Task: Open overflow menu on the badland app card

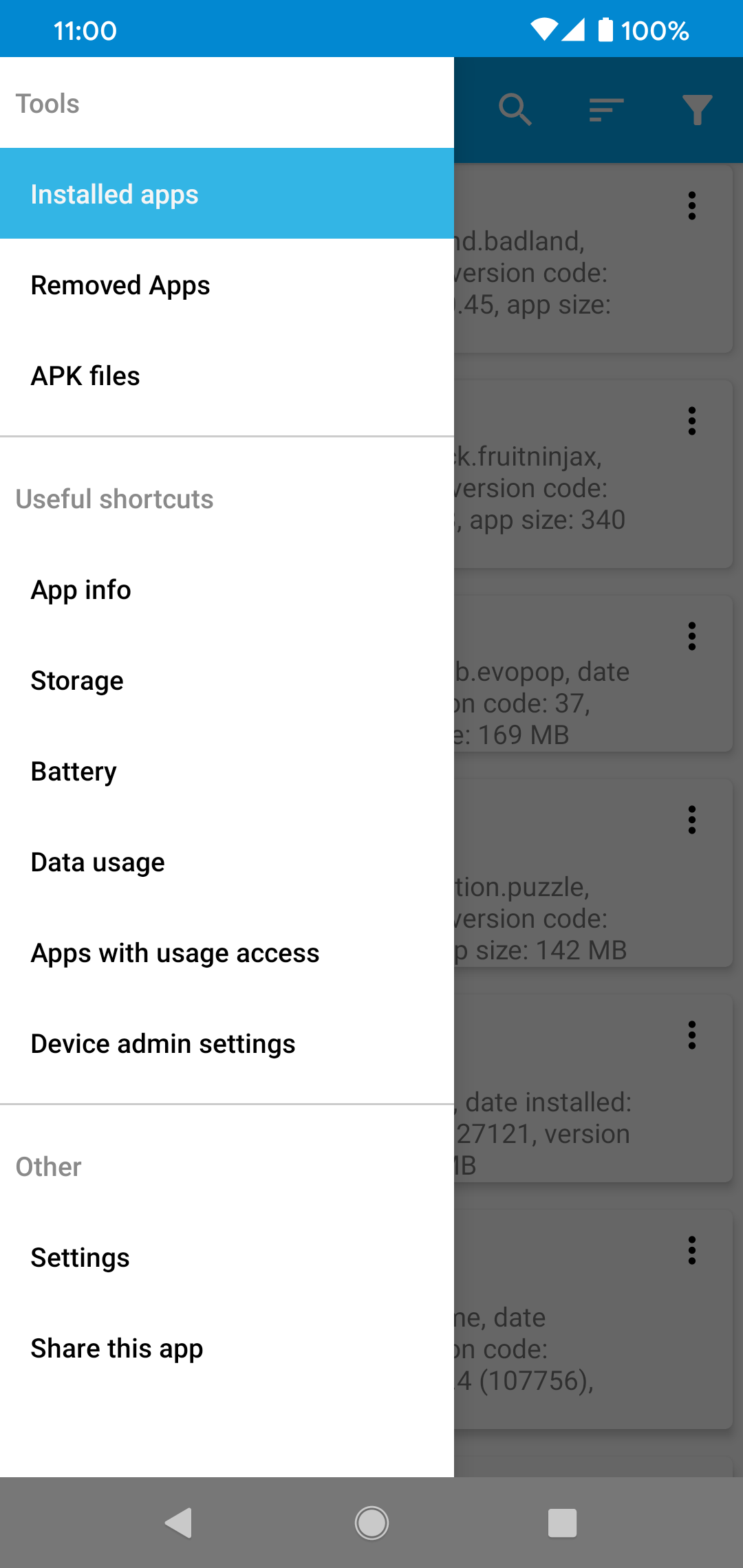Action: tap(692, 206)
